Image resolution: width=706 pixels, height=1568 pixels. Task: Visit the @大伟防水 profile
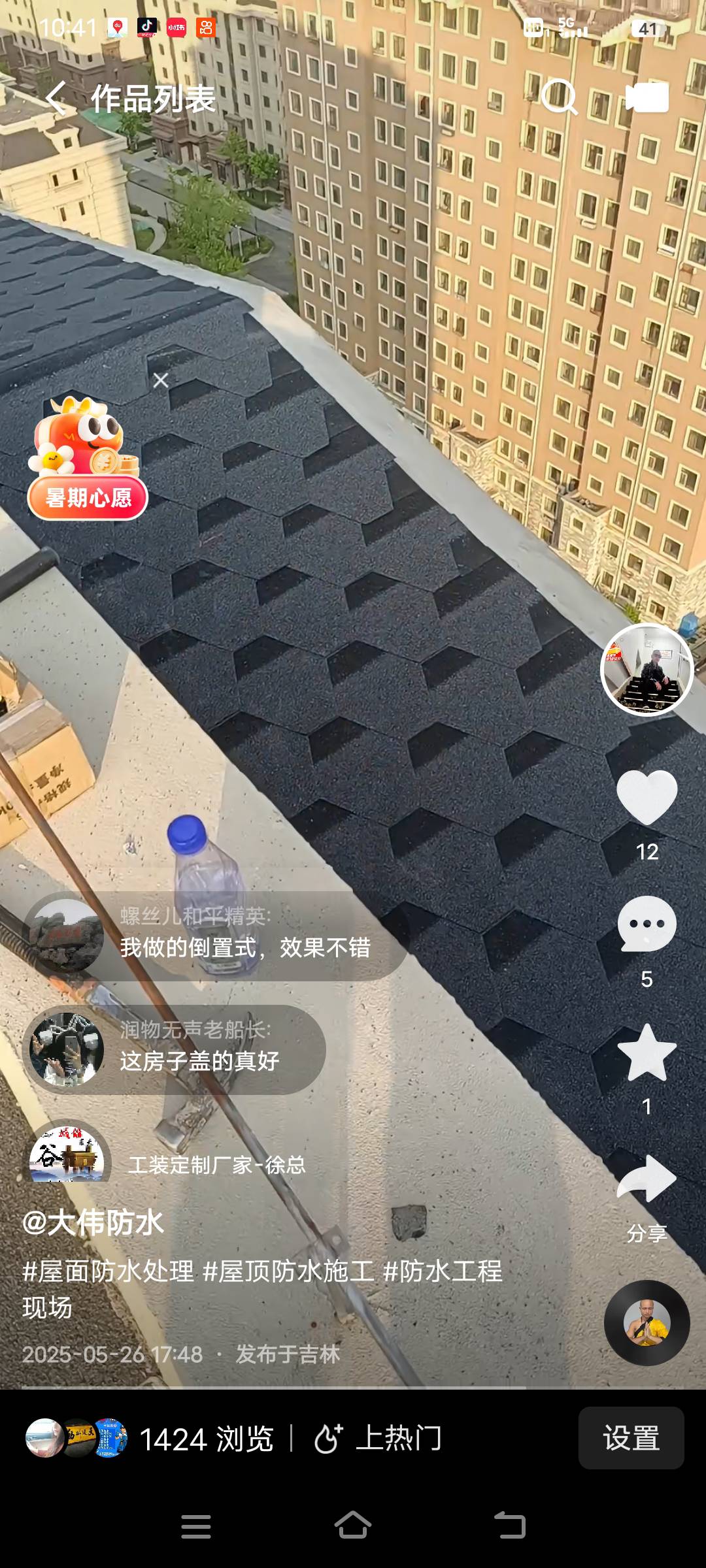coord(93,1222)
